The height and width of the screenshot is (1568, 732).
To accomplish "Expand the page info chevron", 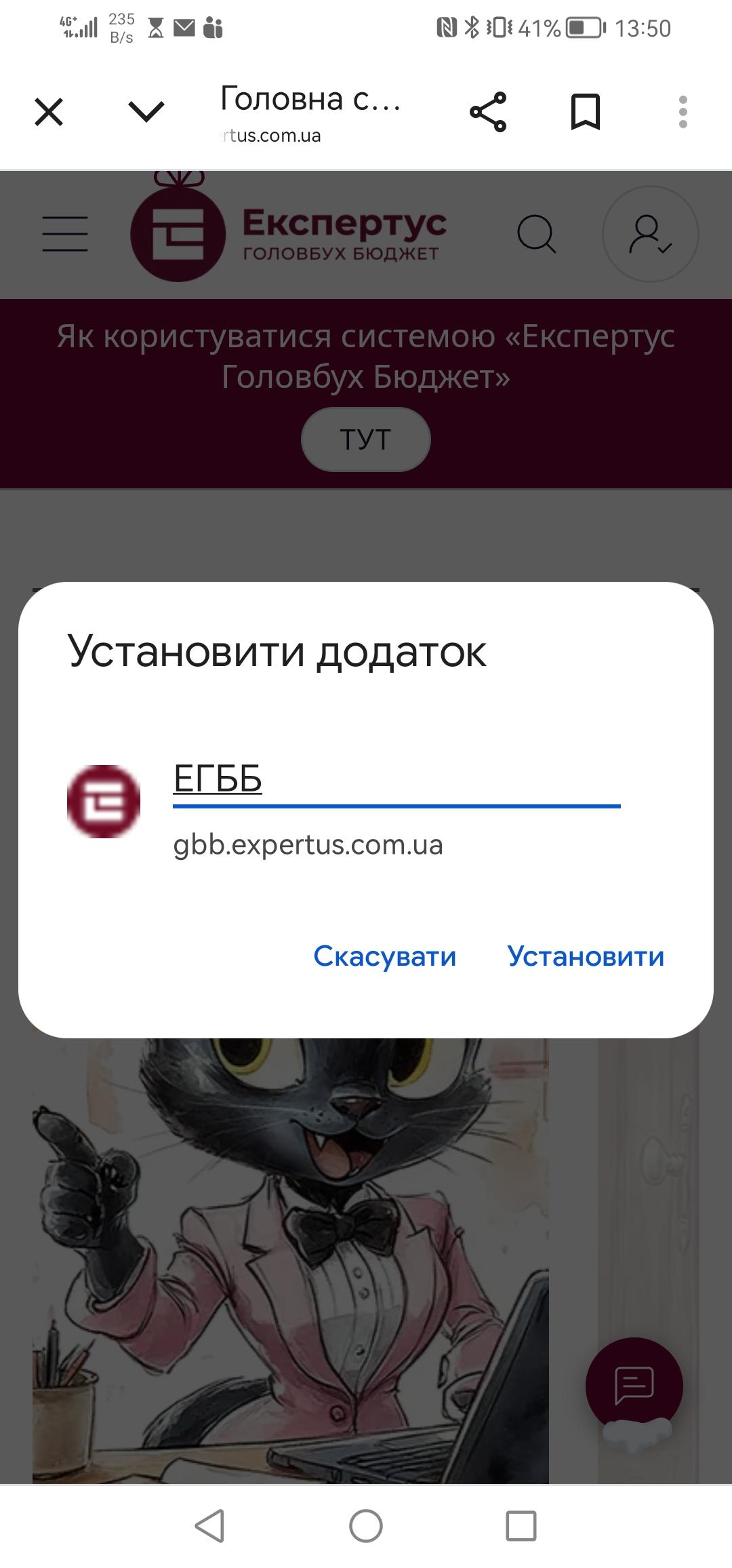I will pos(146,112).
